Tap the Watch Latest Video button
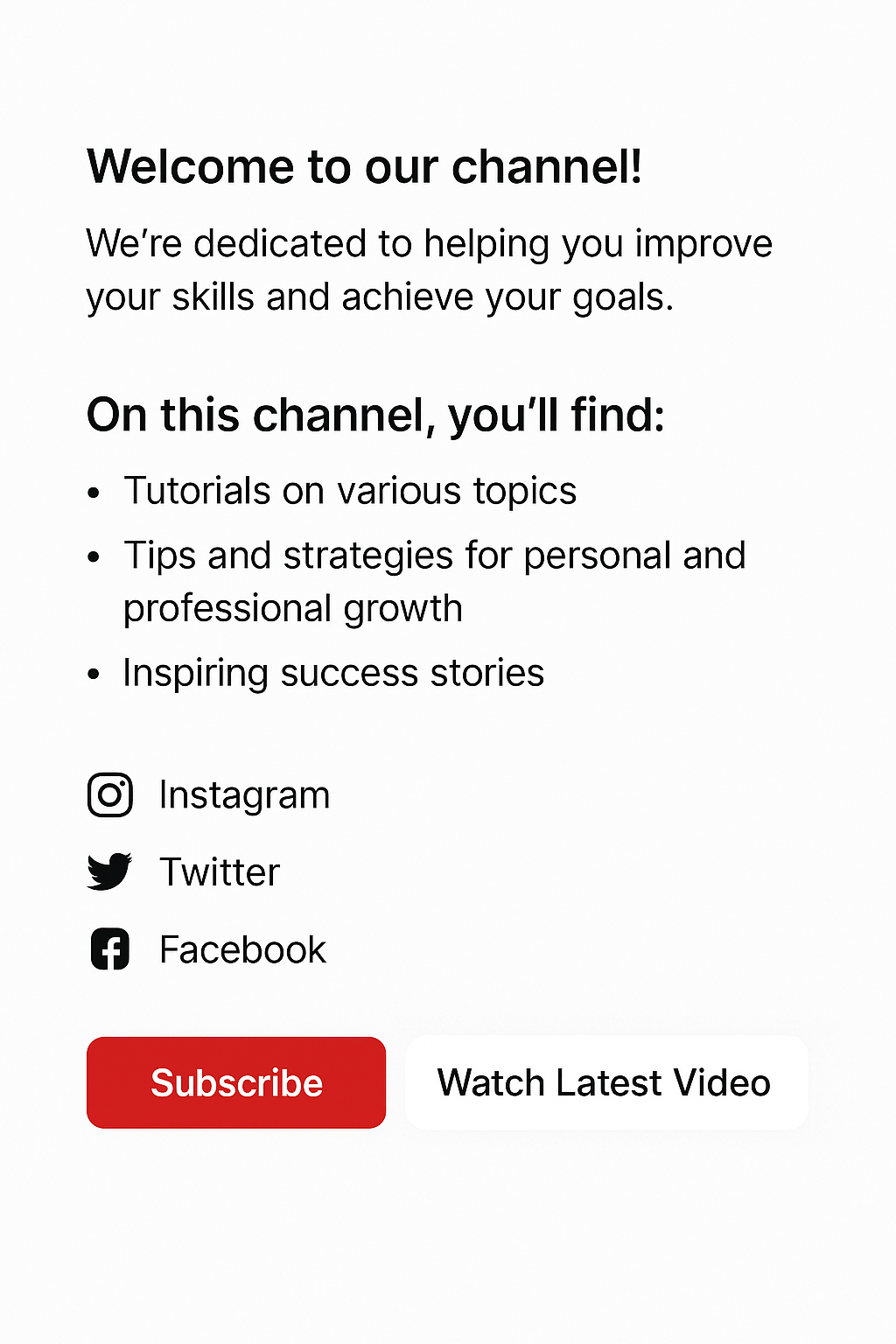This screenshot has height=1344, width=896. [x=605, y=1082]
